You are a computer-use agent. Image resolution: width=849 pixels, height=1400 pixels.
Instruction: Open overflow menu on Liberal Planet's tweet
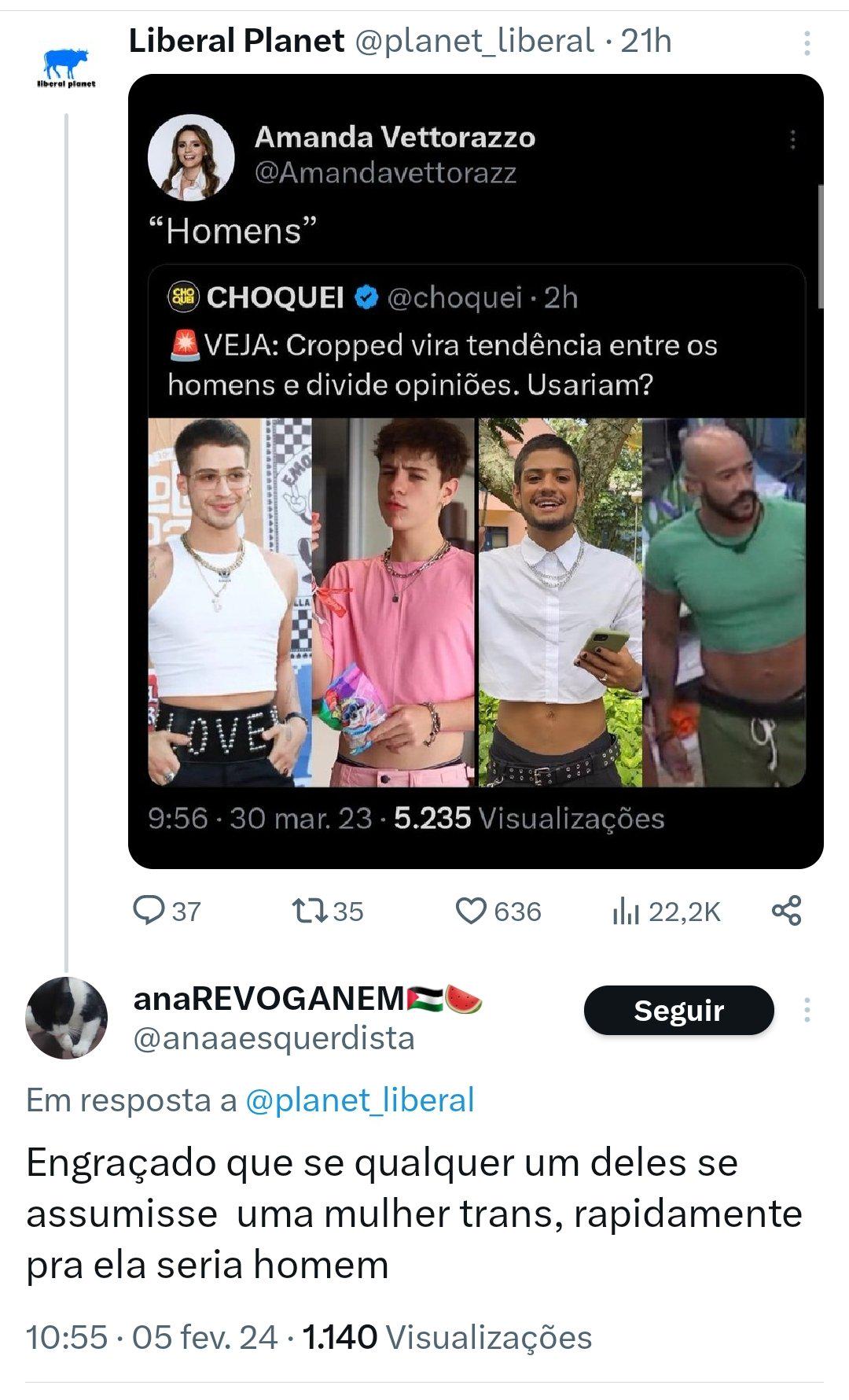807,43
